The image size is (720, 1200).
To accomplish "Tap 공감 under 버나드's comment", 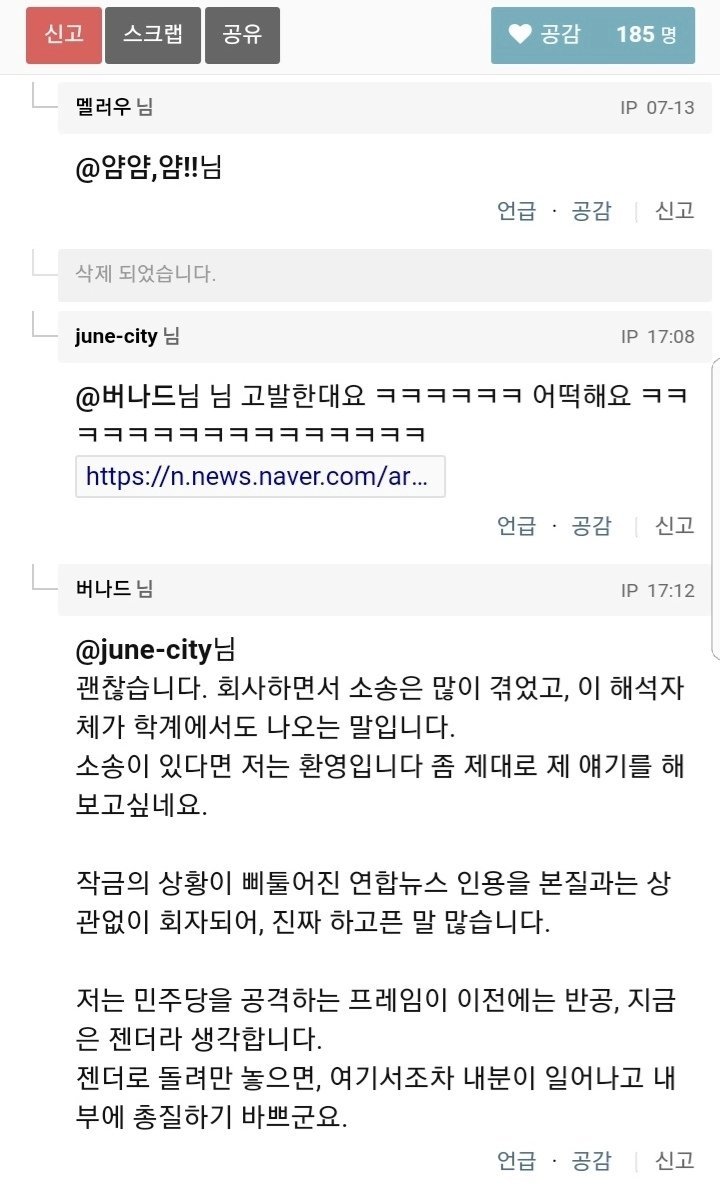I will (591, 1161).
